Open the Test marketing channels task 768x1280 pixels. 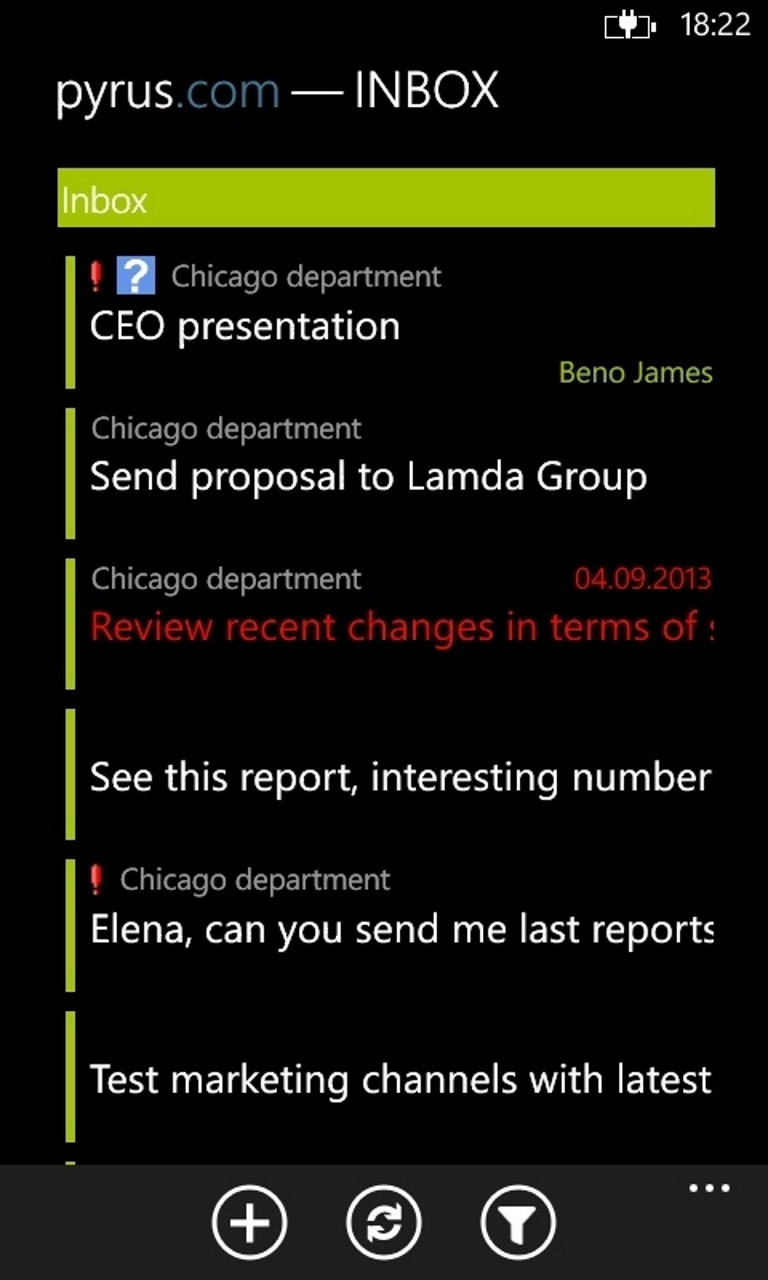(x=400, y=1080)
